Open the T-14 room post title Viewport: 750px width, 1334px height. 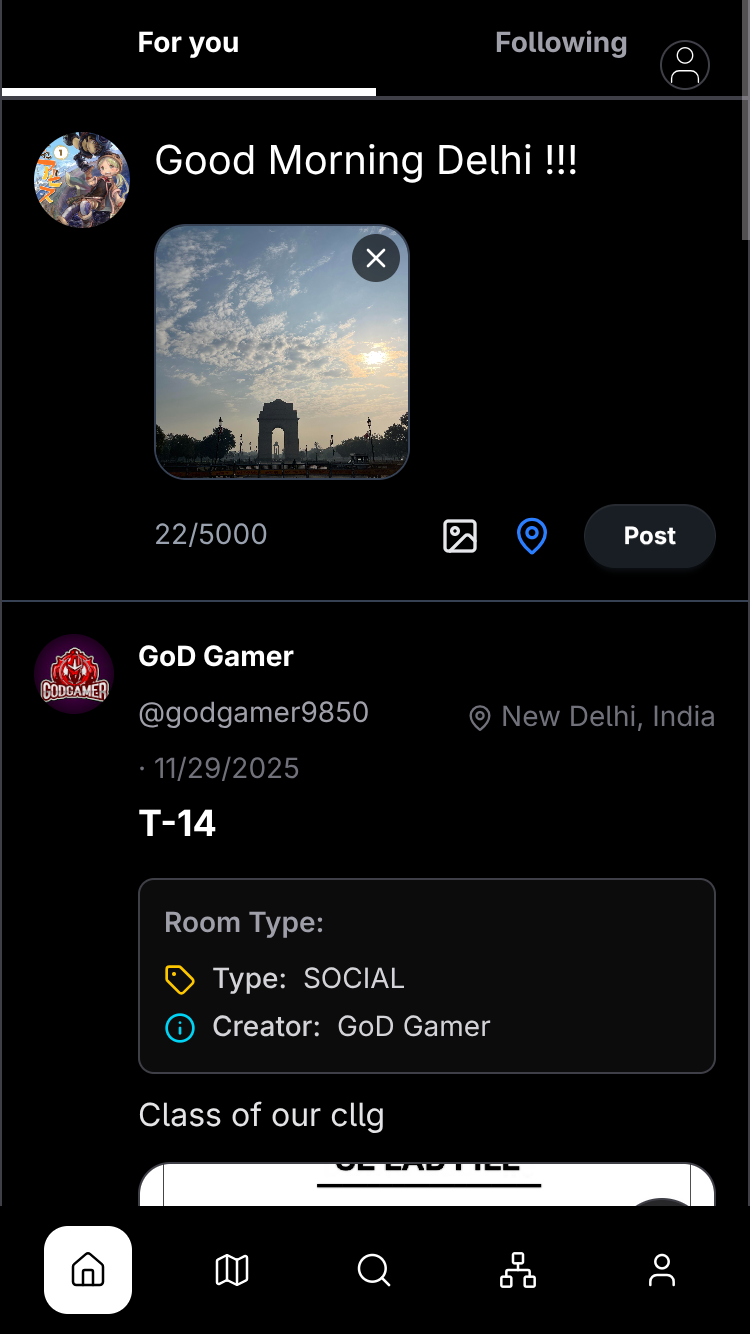pyautogui.click(x=177, y=822)
